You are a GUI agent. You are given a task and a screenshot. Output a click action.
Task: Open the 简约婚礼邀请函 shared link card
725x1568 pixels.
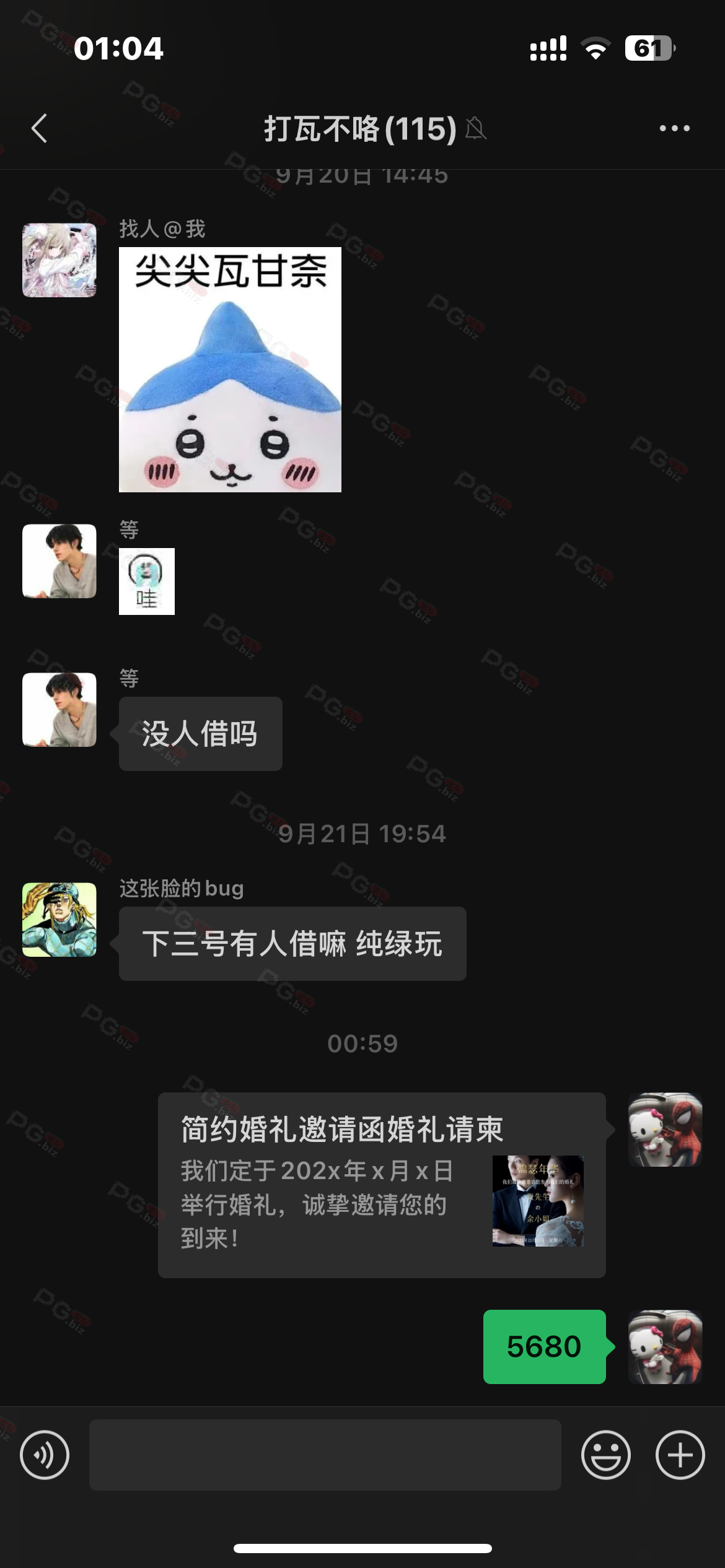point(381,1185)
